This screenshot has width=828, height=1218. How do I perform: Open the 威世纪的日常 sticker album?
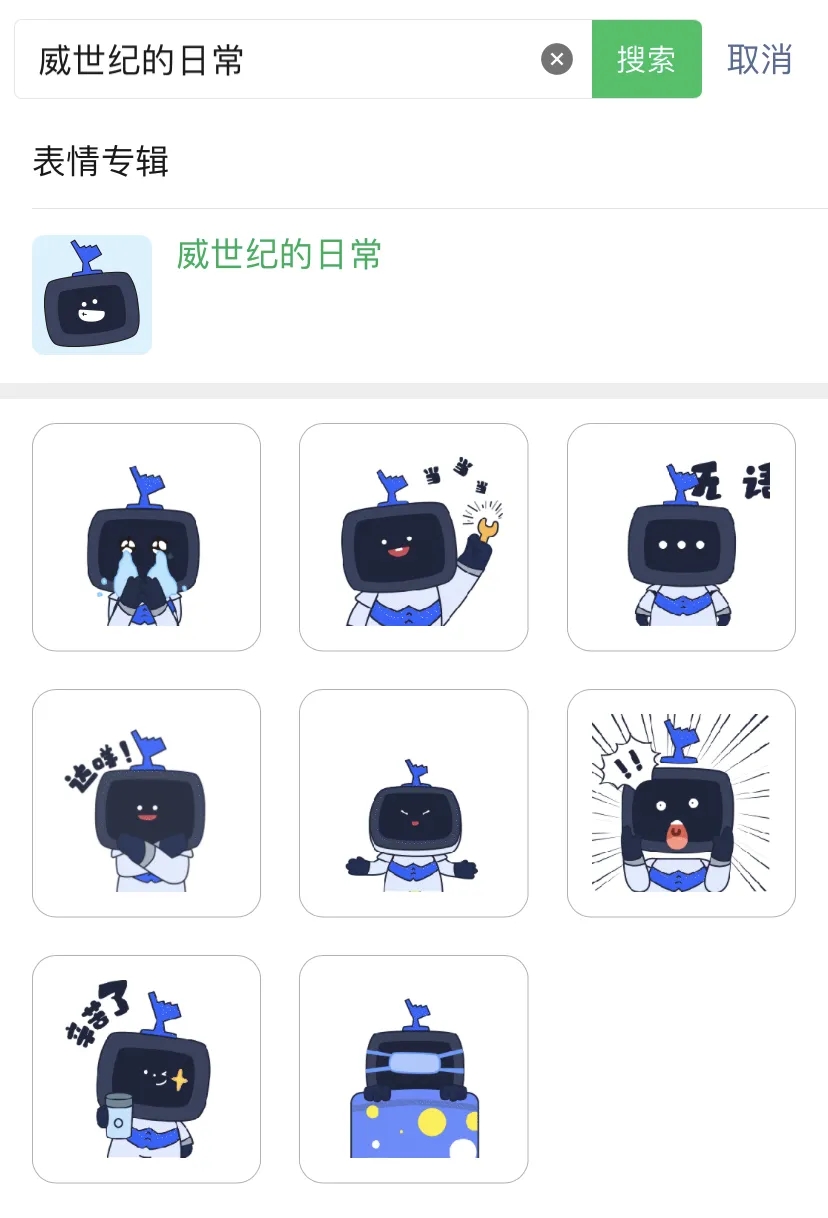pos(279,255)
